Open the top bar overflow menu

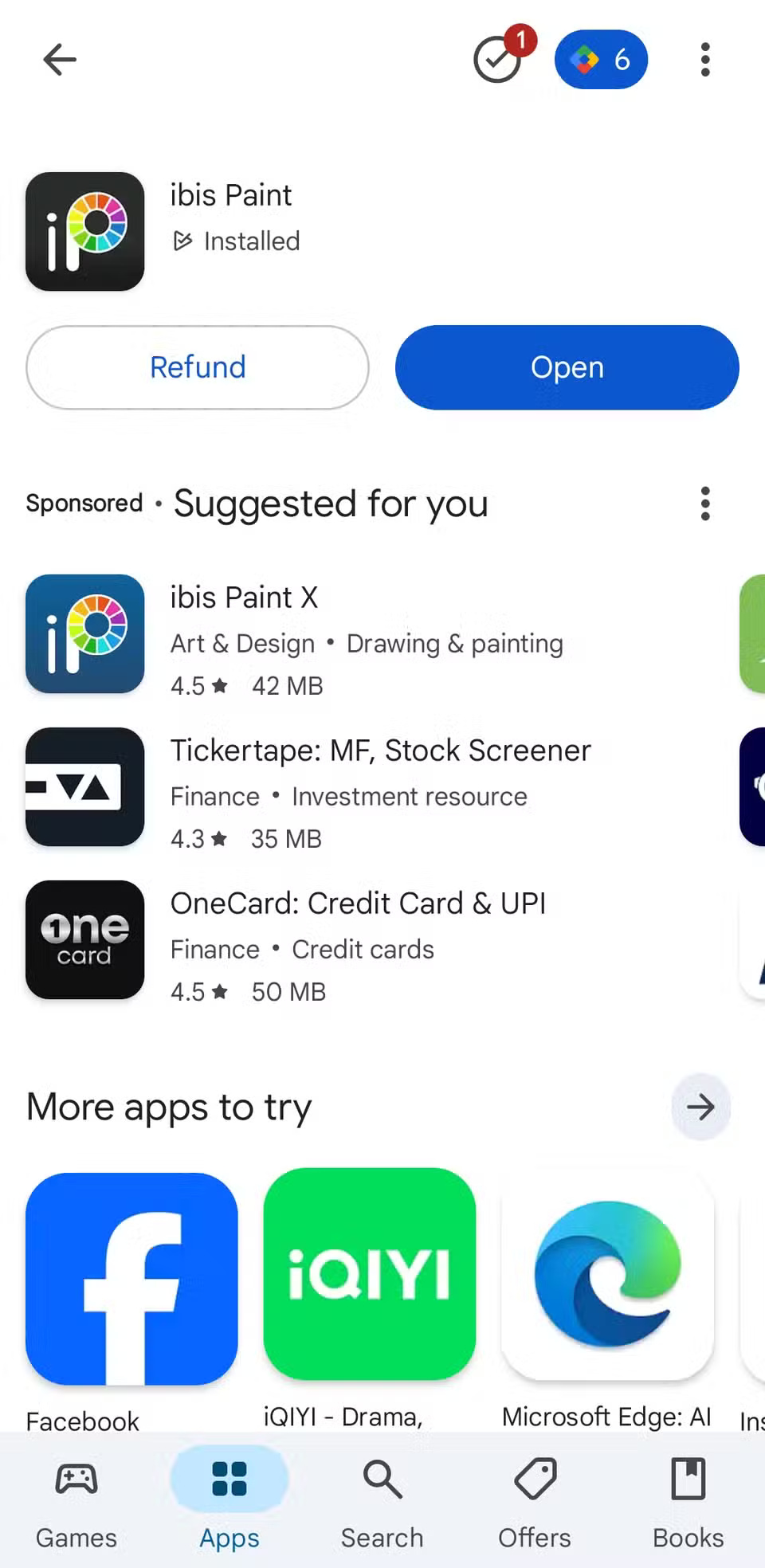tap(705, 60)
